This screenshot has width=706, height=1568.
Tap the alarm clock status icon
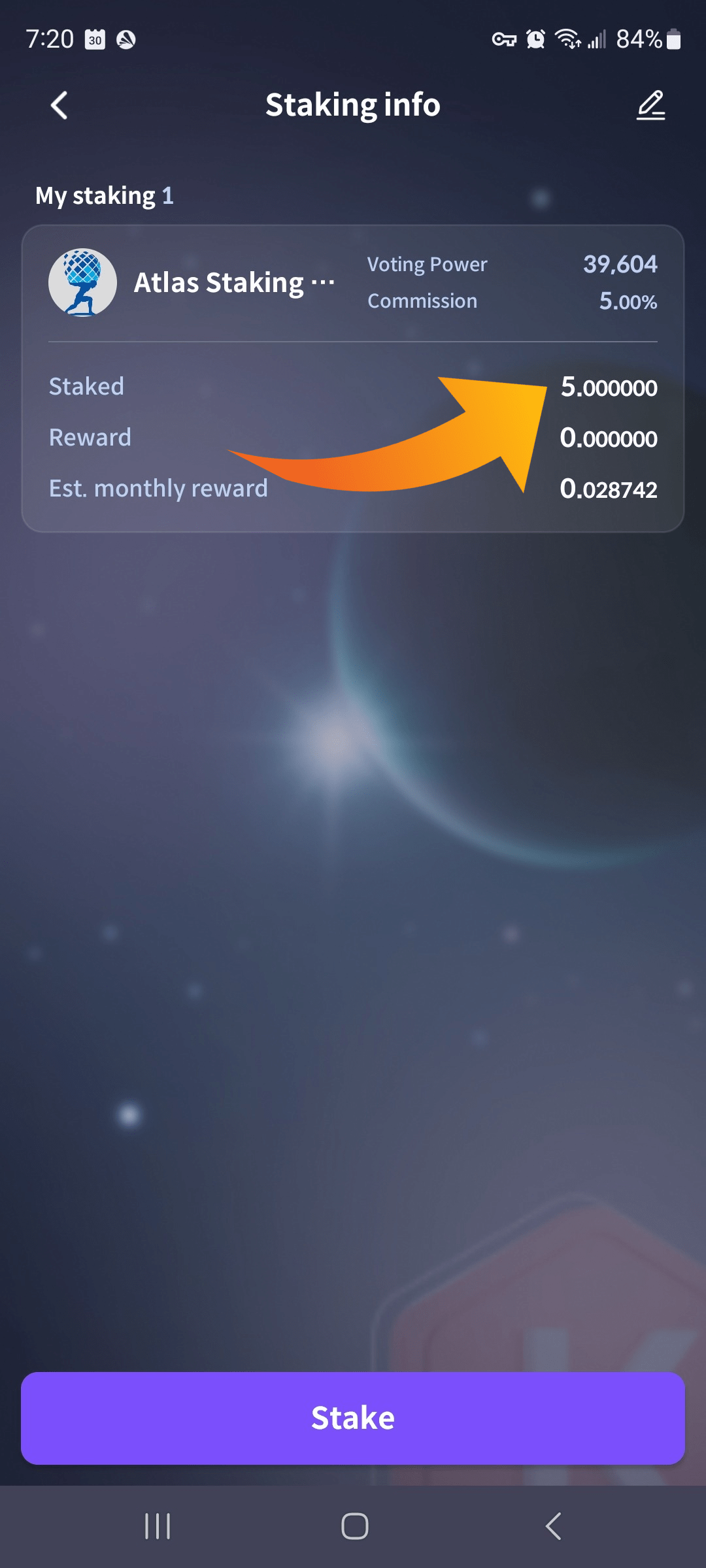point(535,39)
